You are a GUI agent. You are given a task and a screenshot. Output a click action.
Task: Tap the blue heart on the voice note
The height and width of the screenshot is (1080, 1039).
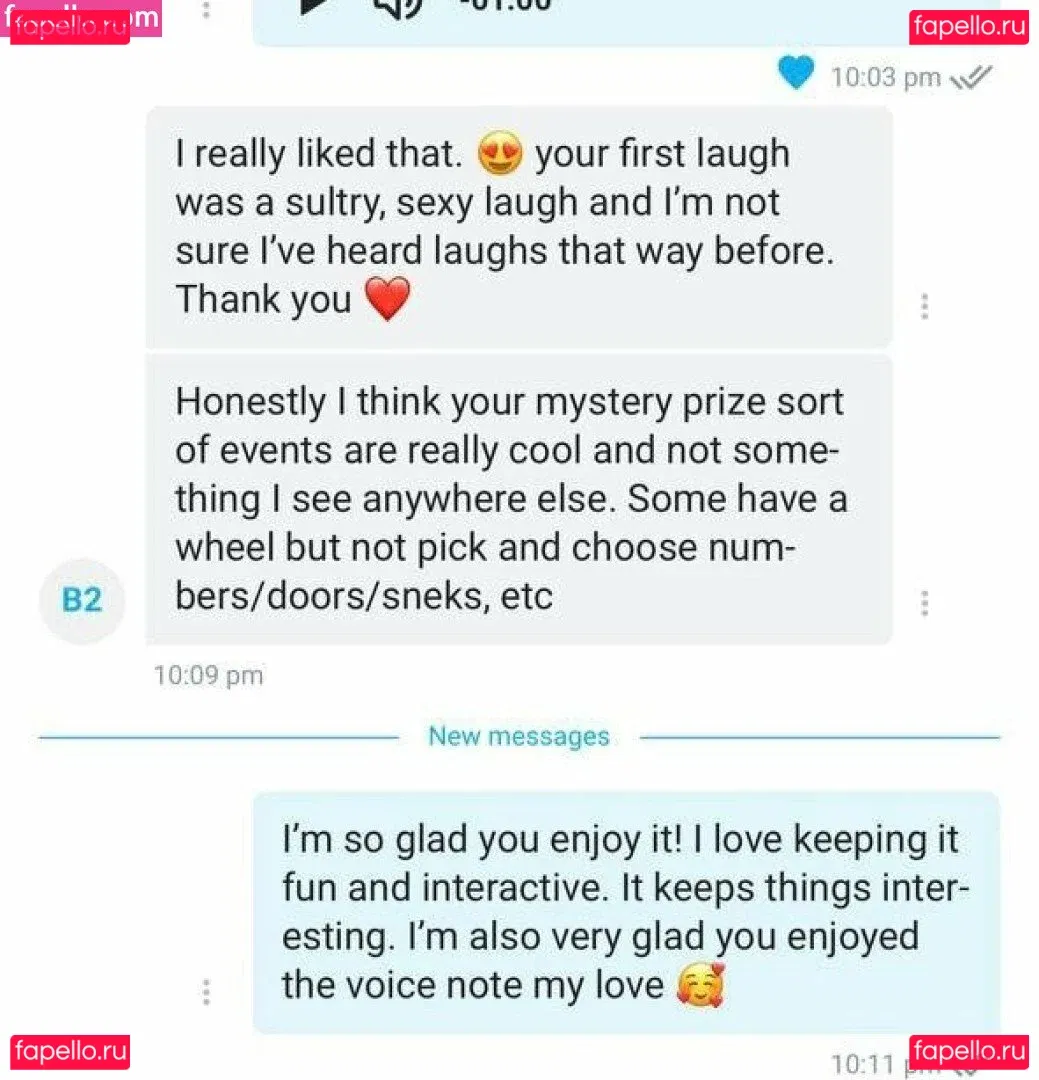point(796,73)
